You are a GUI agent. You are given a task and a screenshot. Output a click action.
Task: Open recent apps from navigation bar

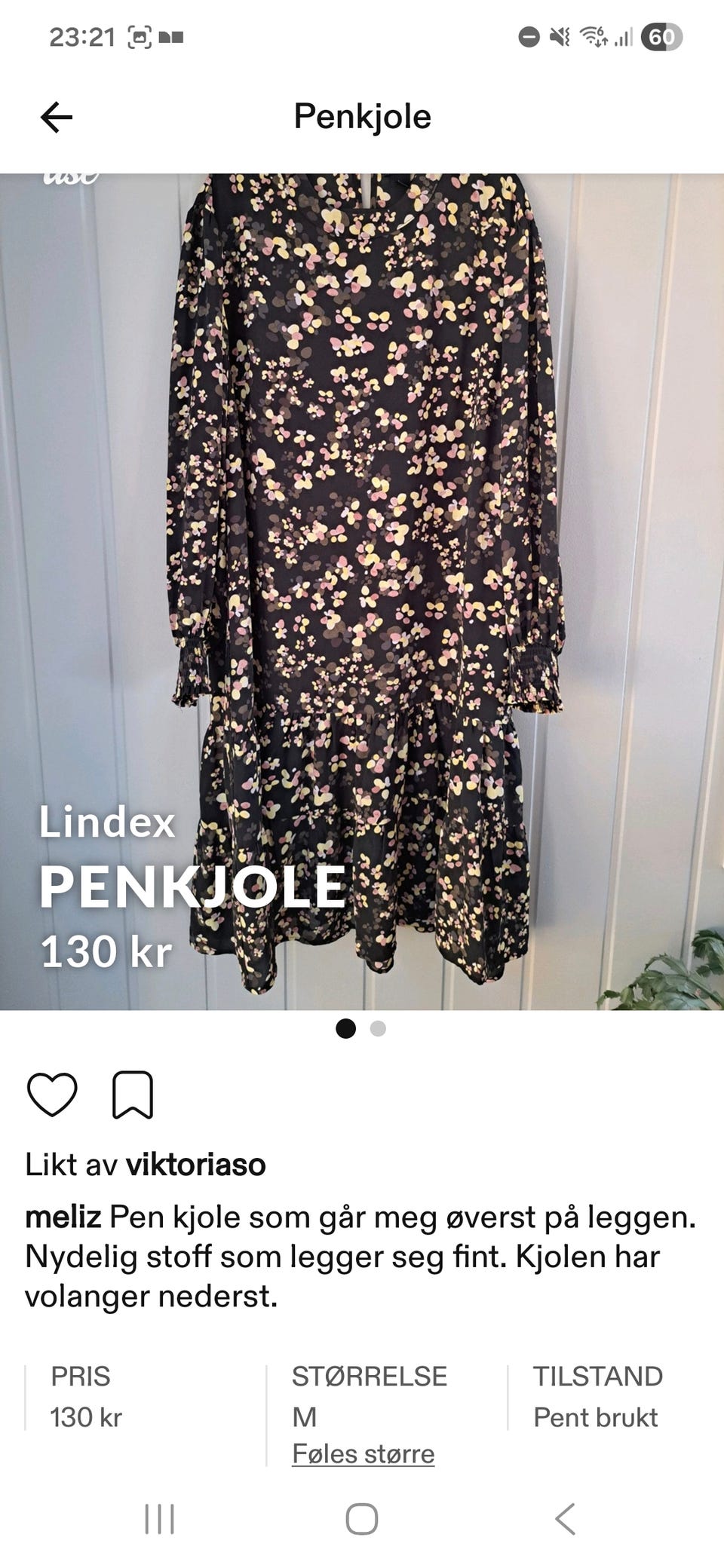click(159, 1519)
